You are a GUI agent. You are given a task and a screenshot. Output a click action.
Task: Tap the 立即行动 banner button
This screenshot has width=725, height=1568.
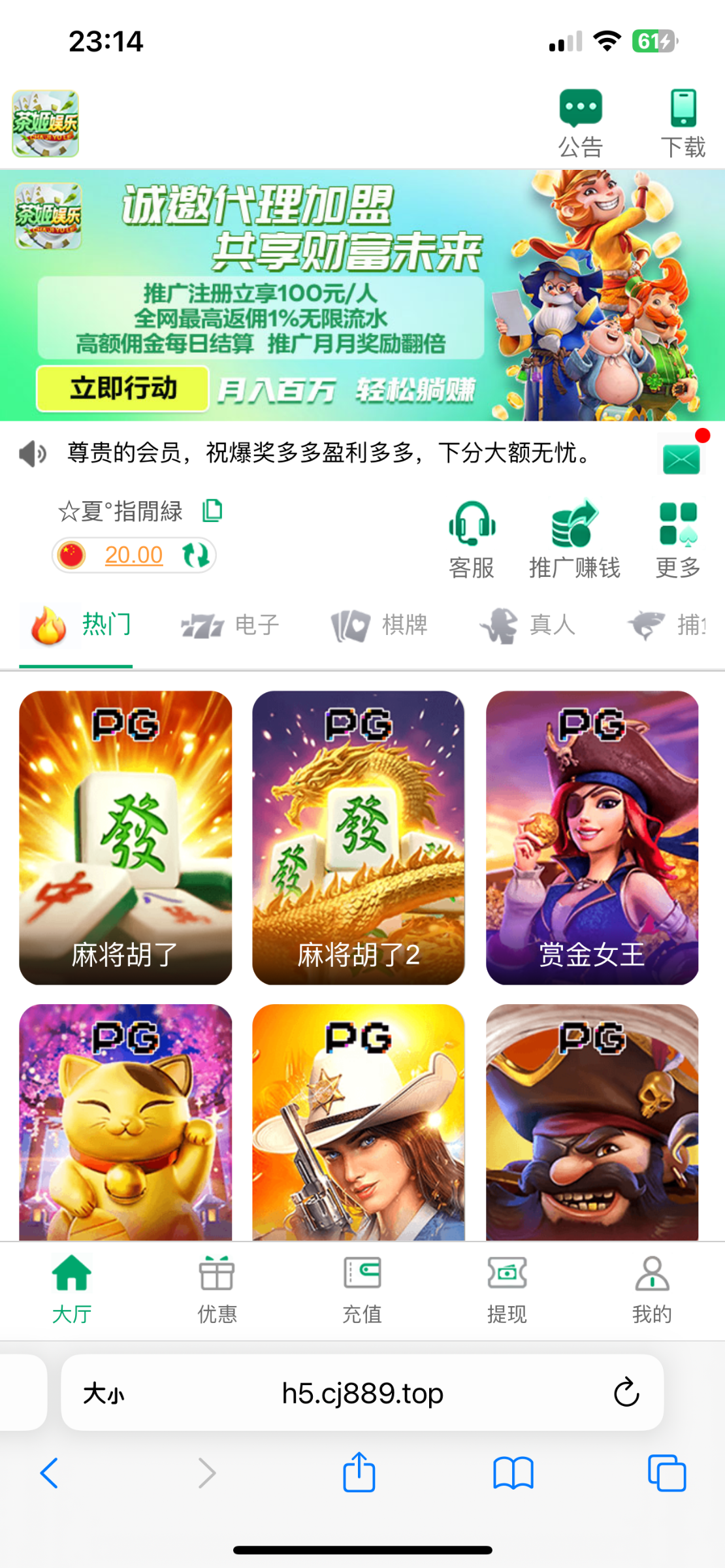coord(123,389)
